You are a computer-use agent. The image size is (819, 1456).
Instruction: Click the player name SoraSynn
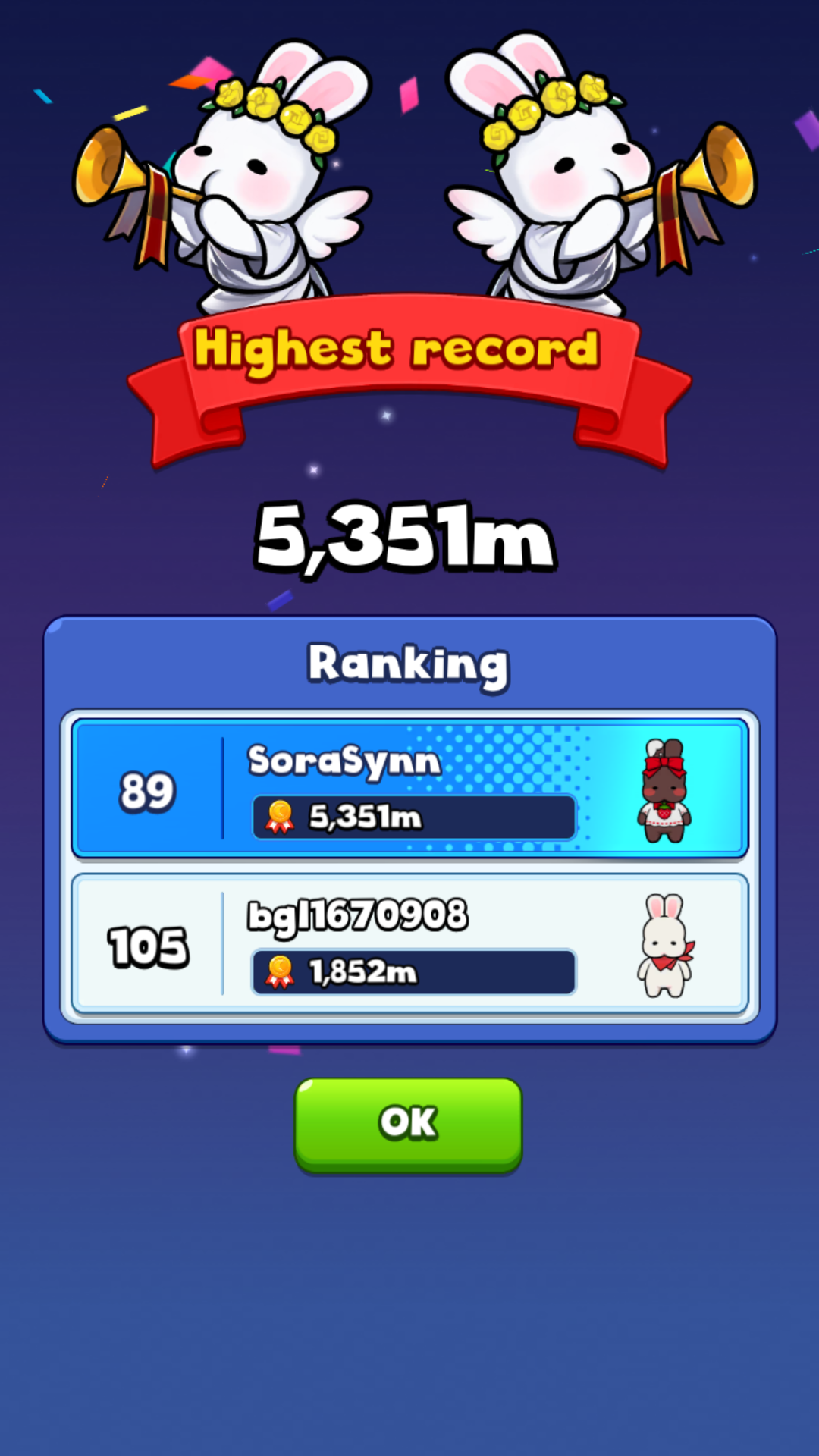[343, 762]
